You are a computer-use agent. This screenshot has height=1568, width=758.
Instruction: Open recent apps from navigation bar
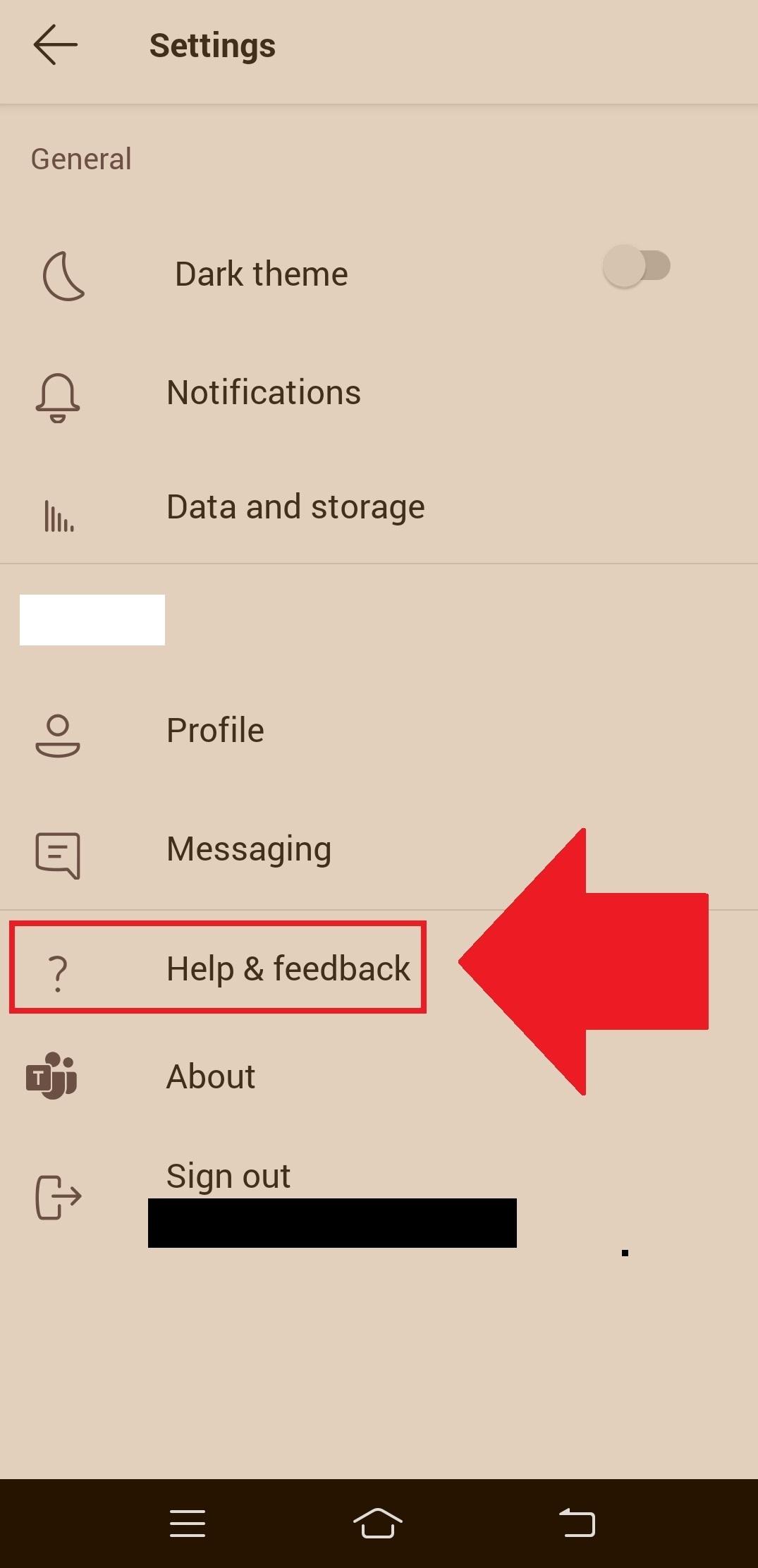[188, 1524]
